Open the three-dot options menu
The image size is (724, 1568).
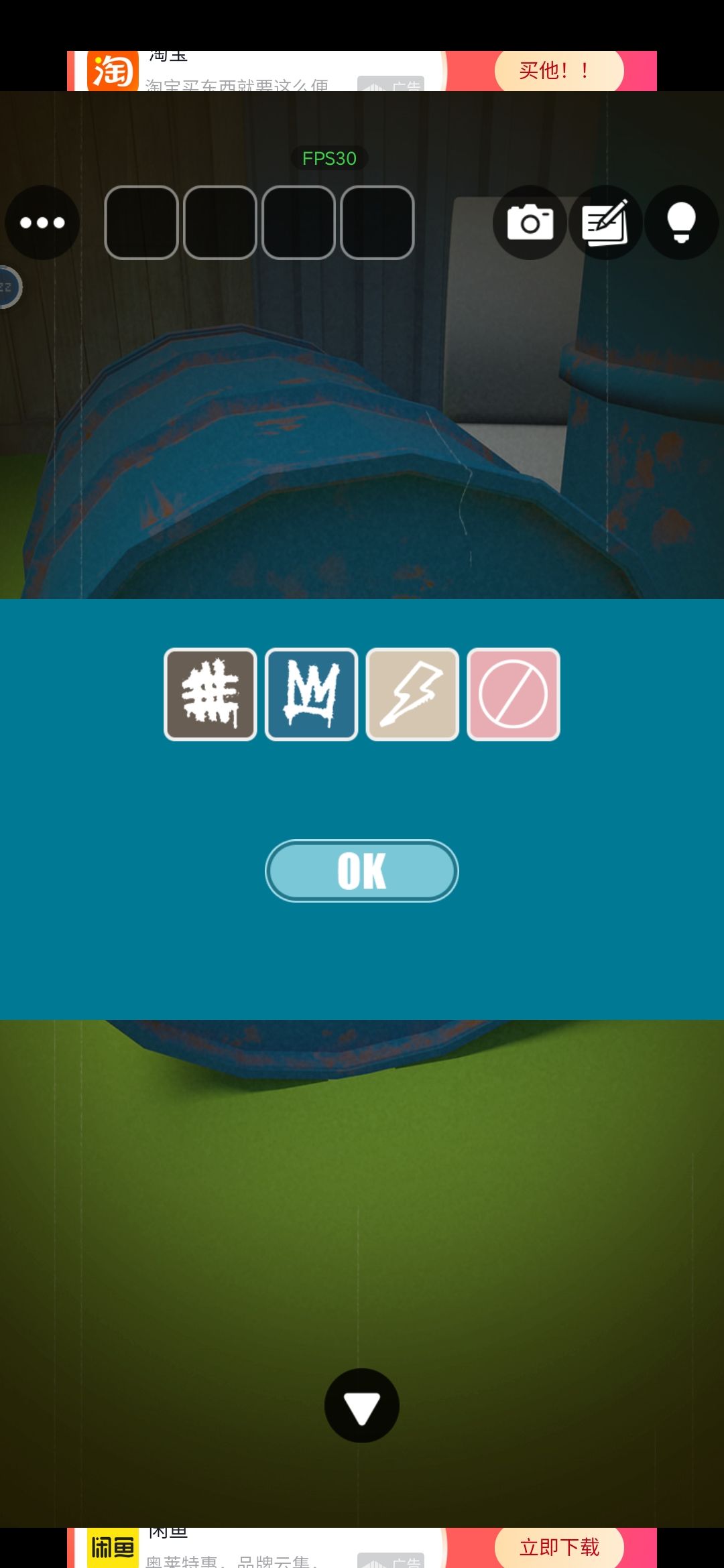pyautogui.click(x=42, y=222)
